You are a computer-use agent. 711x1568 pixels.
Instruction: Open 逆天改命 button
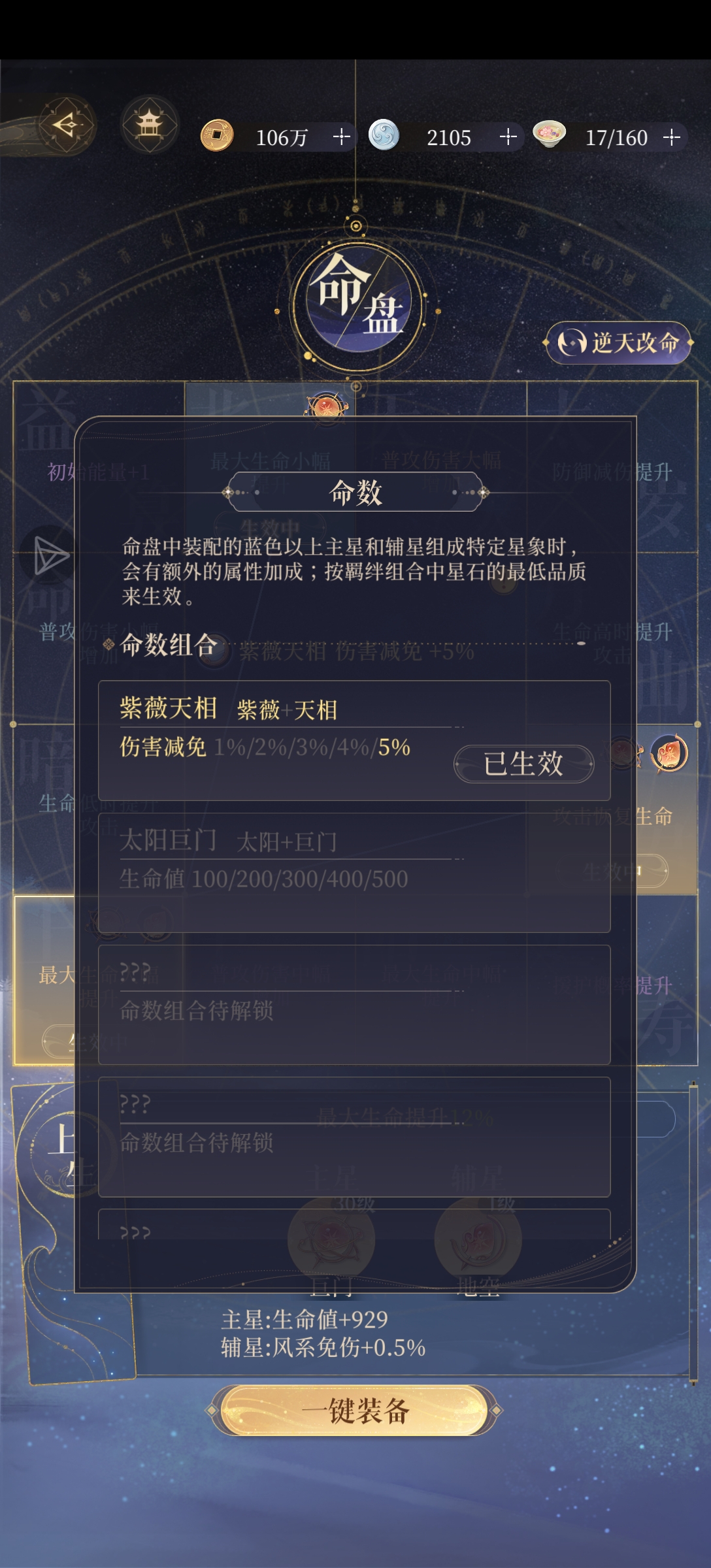click(x=618, y=342)
